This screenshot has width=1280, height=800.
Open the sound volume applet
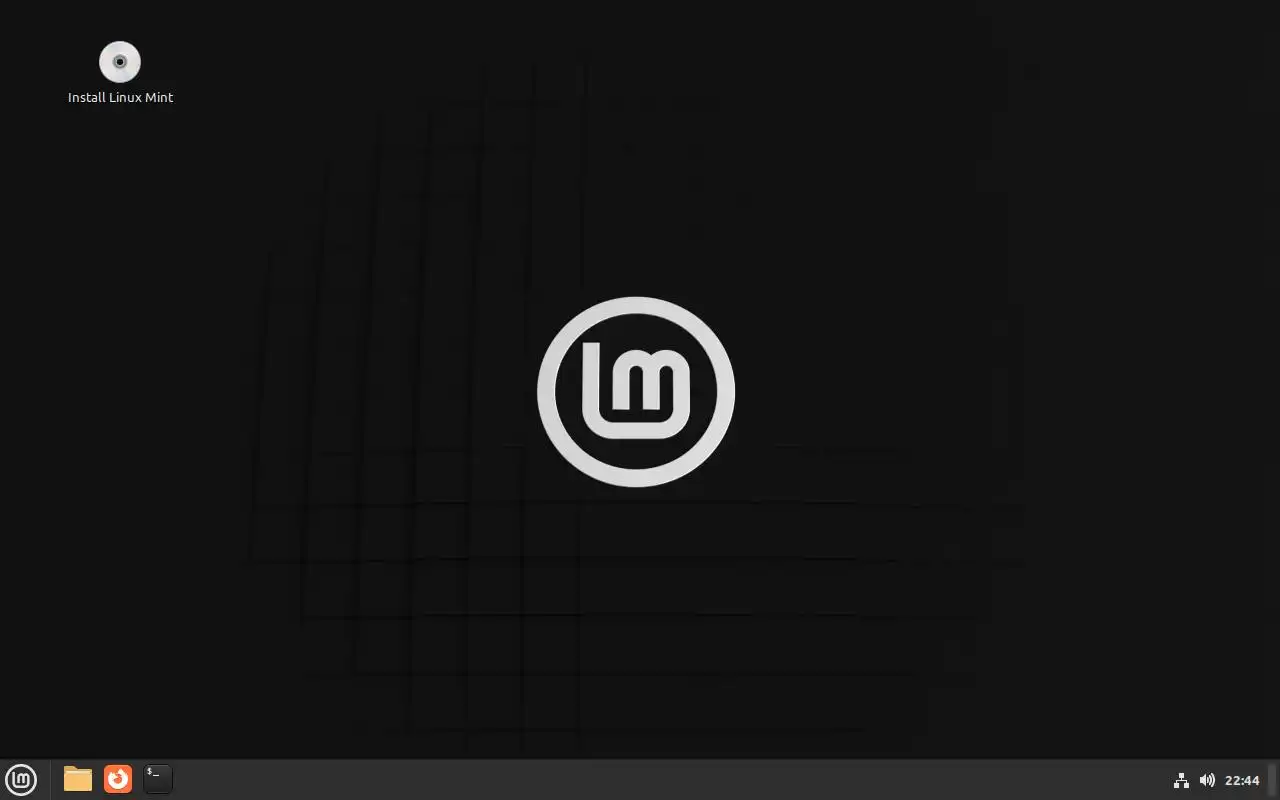(x=1207, y=780)
